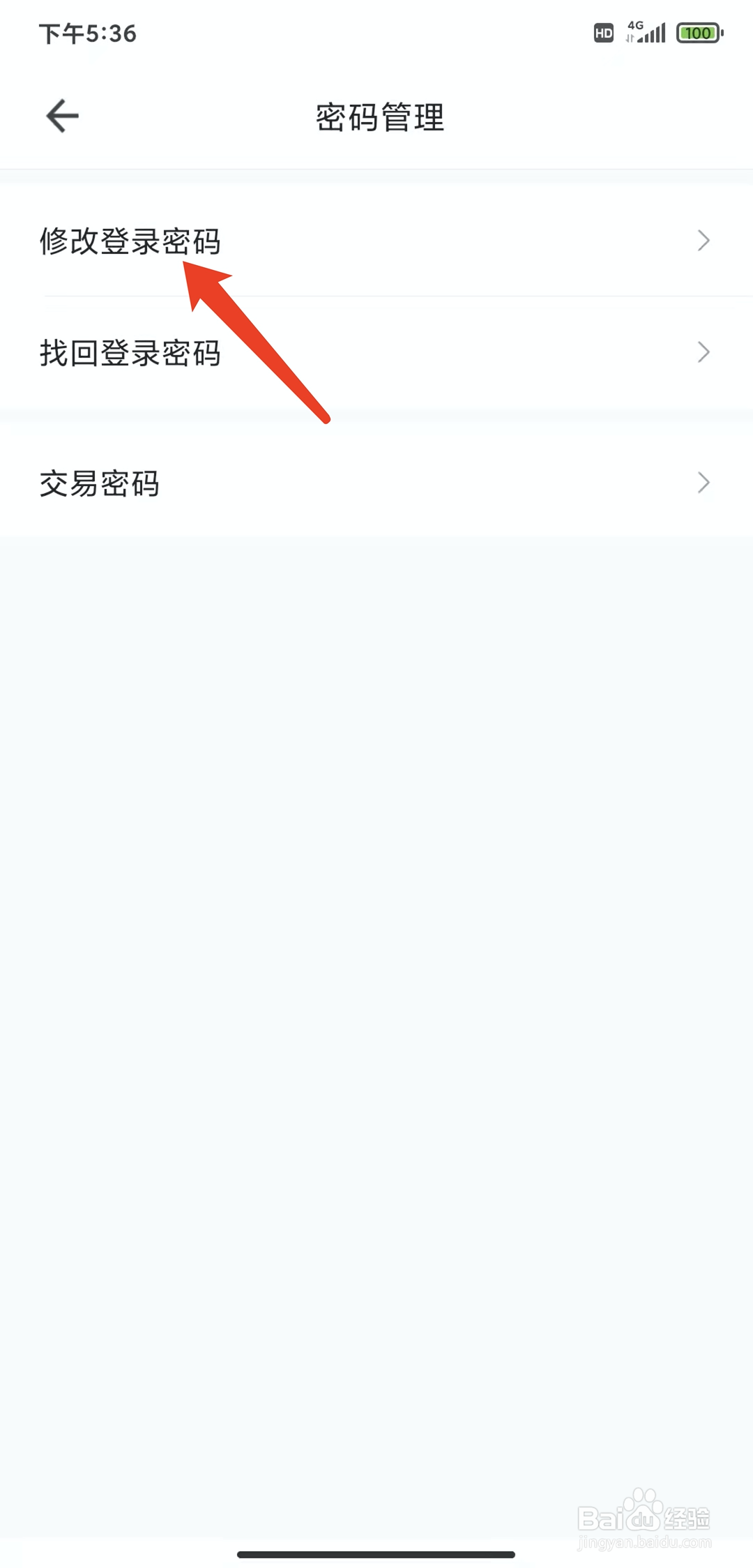Tap the home indicator bar at bottom
753x1568 pixels.
click(x=376, y=1553)
